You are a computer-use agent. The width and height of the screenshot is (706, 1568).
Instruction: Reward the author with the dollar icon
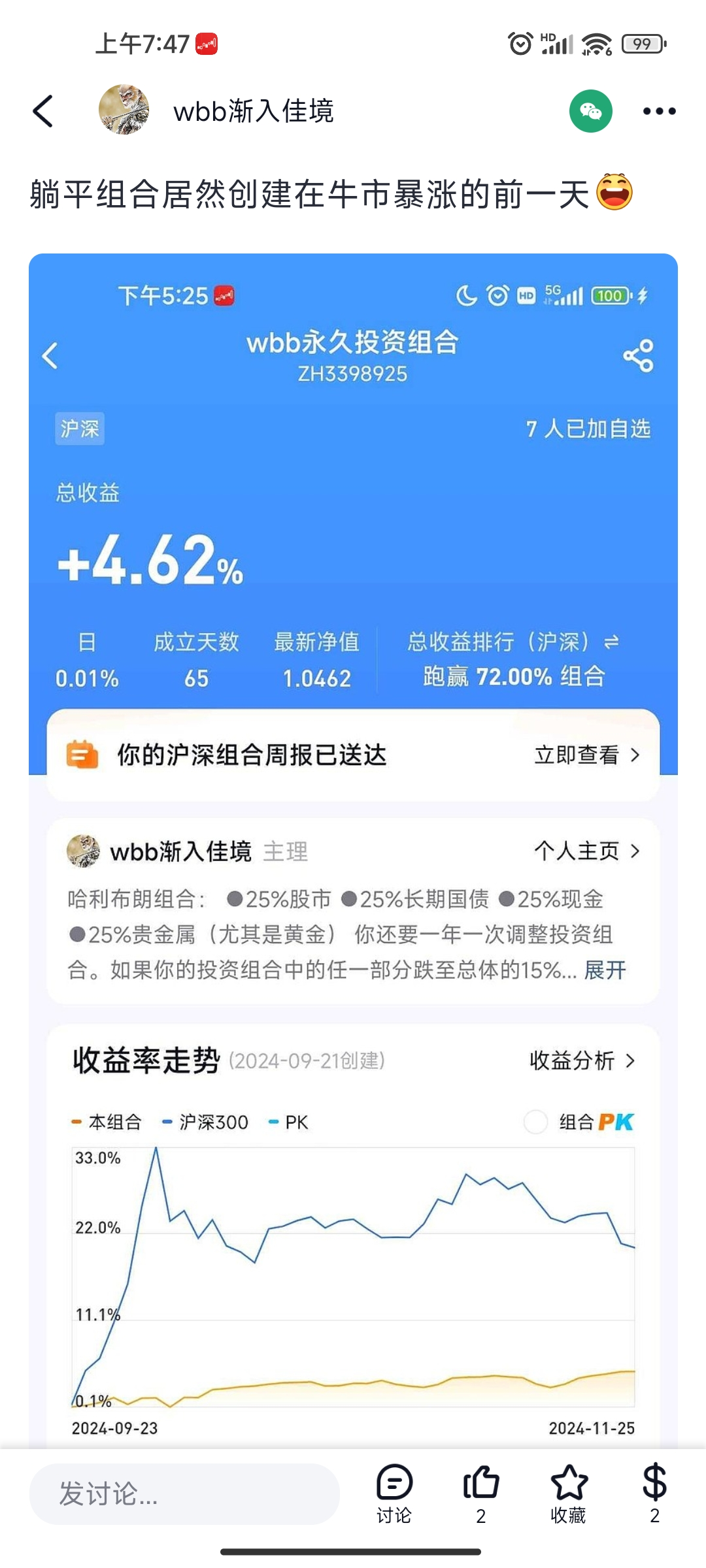654,1492
